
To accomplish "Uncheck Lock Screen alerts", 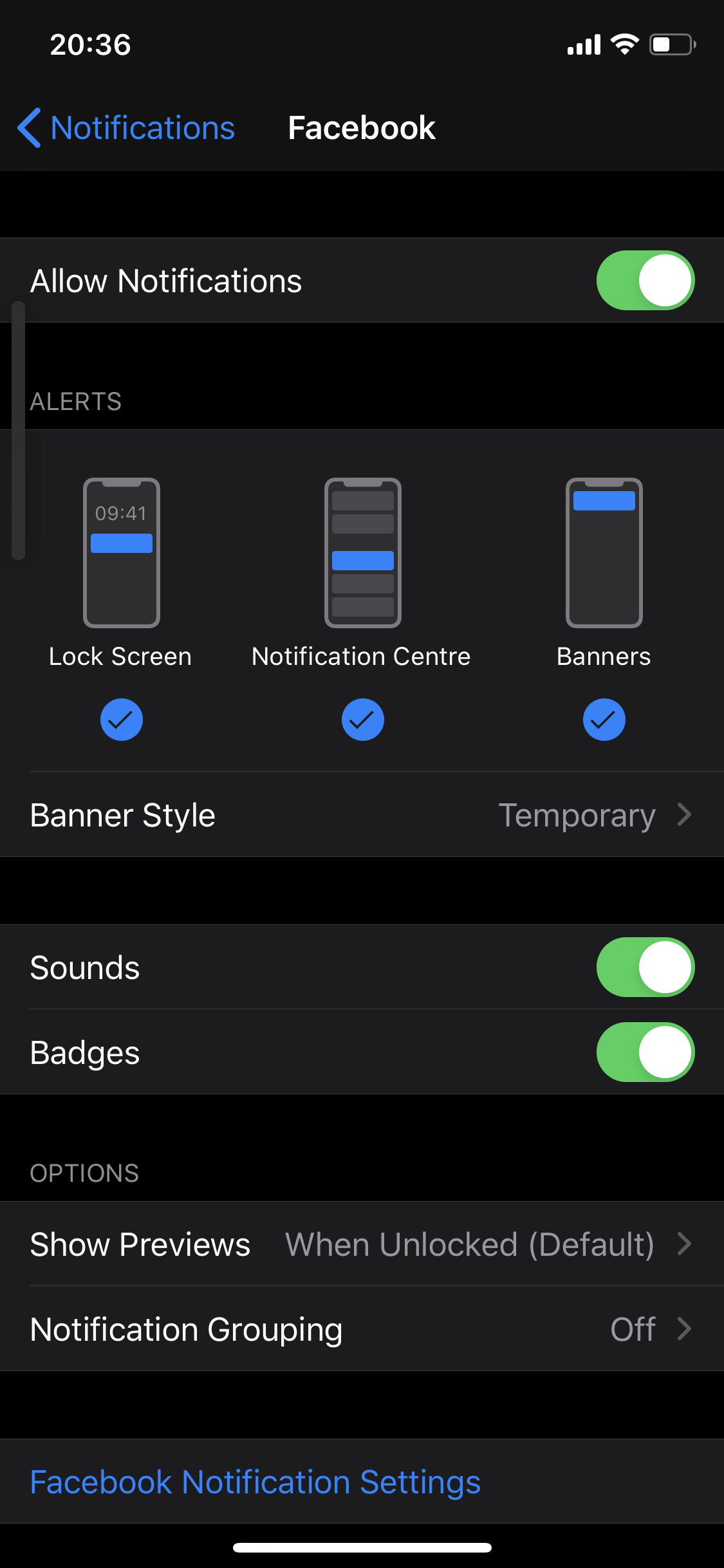I will pyautogui.click(x=121, y=719).
